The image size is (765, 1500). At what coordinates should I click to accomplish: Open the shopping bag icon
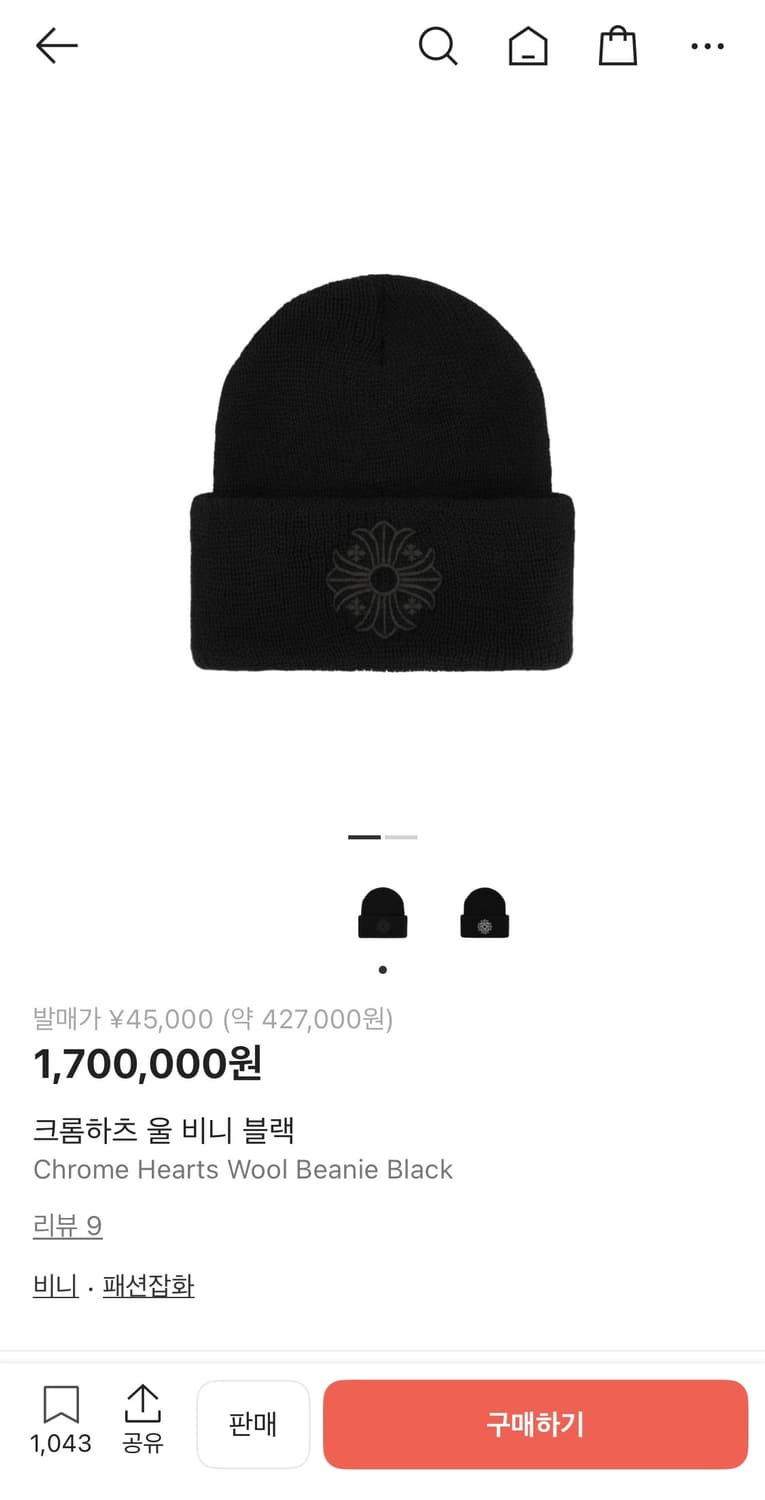[617, 45]
